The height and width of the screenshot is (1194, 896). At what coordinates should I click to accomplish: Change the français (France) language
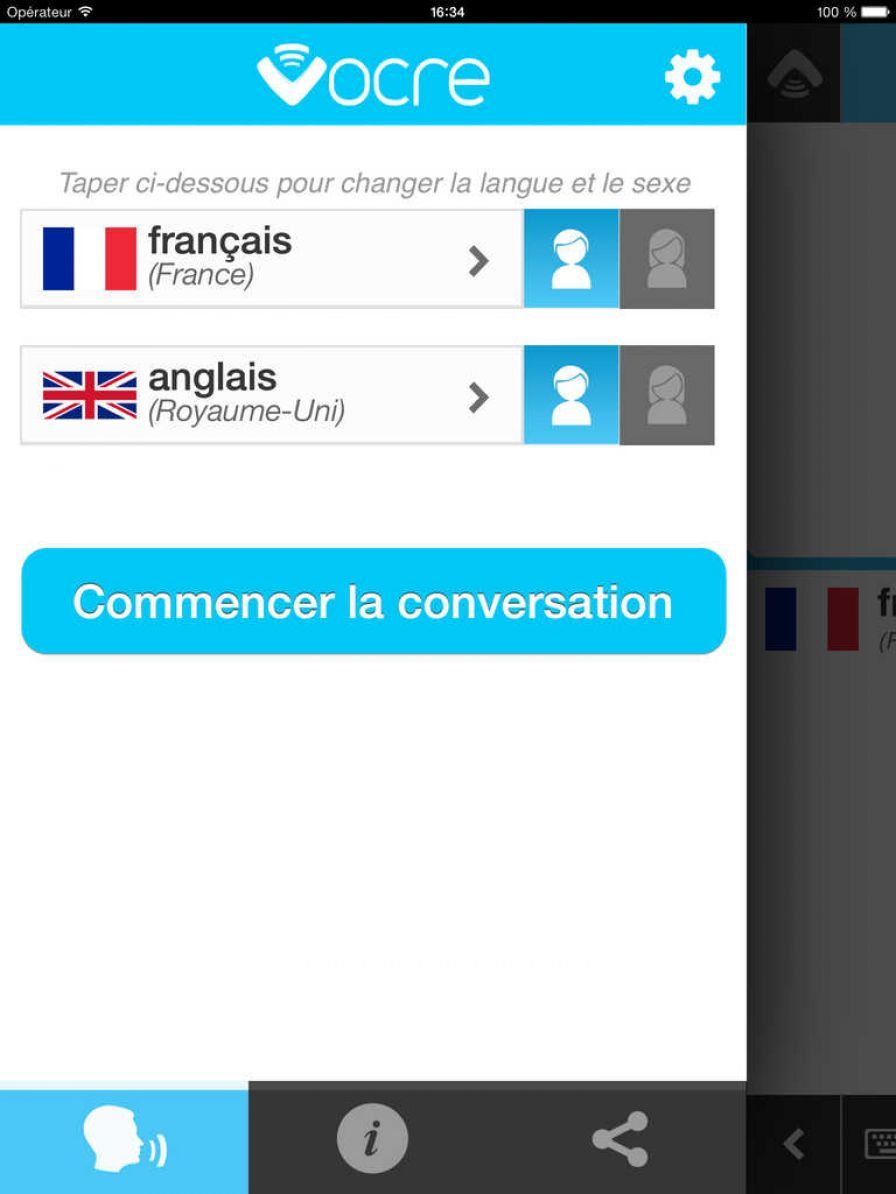pos(271,259)
